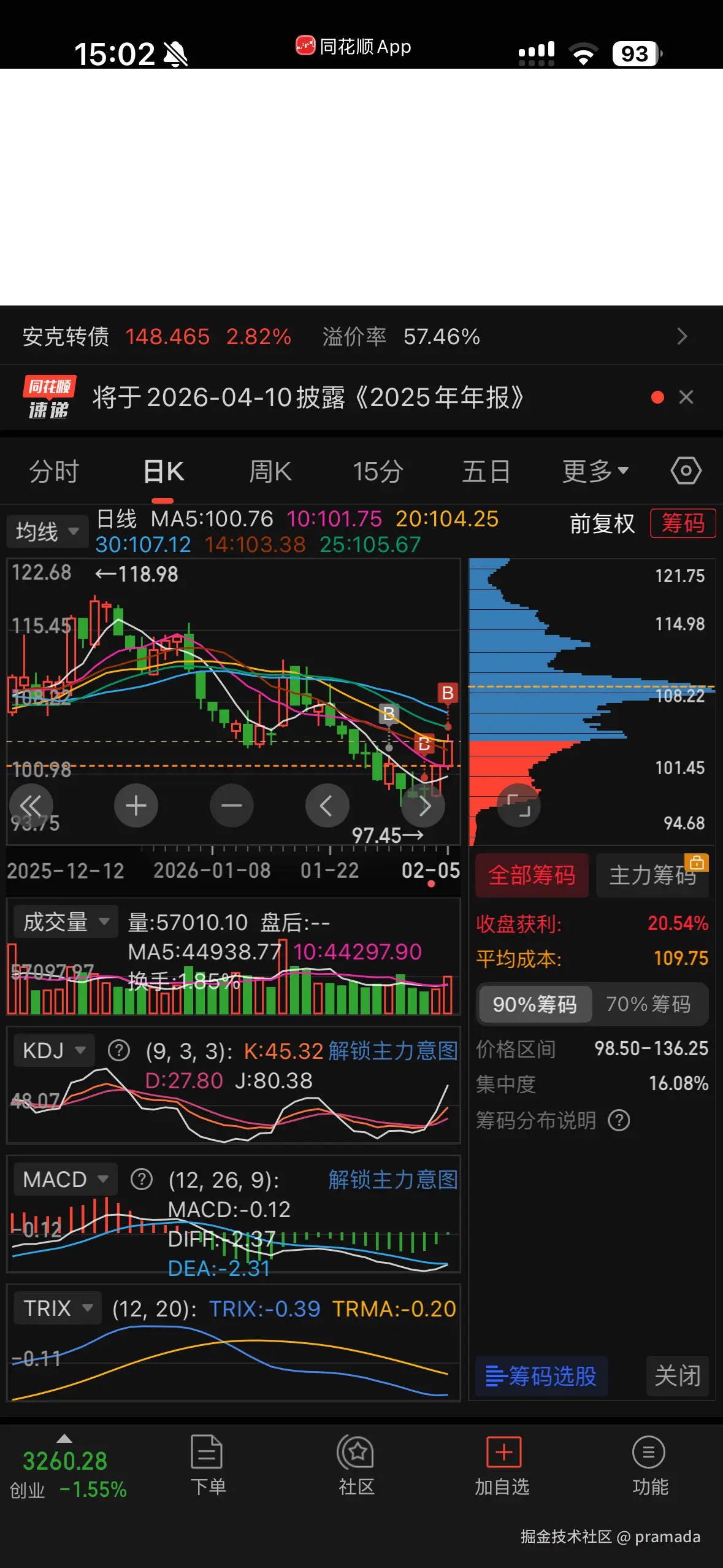Select 主力筹码 main-force chips view
This screenshot has width=723, height=1568.
(652, 875)
